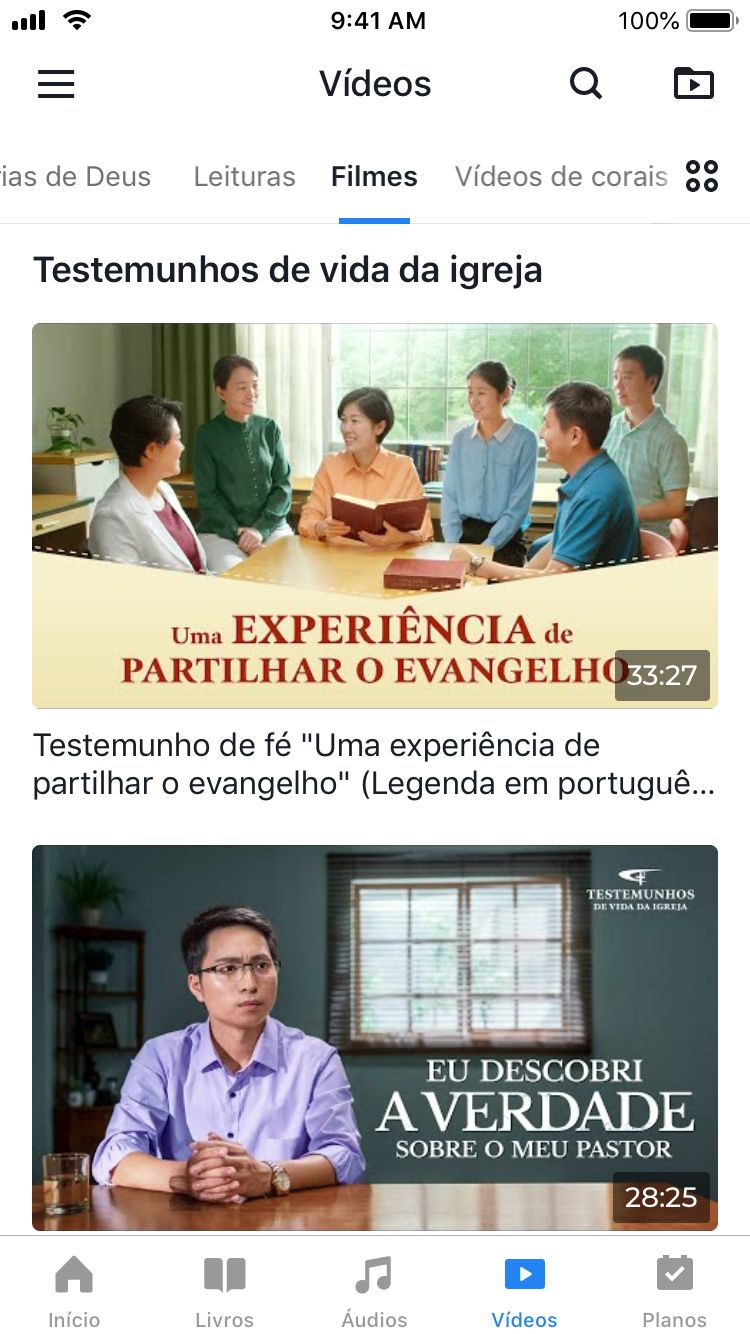Open the 'Testemunho de fé' video title

coord(374,764)
